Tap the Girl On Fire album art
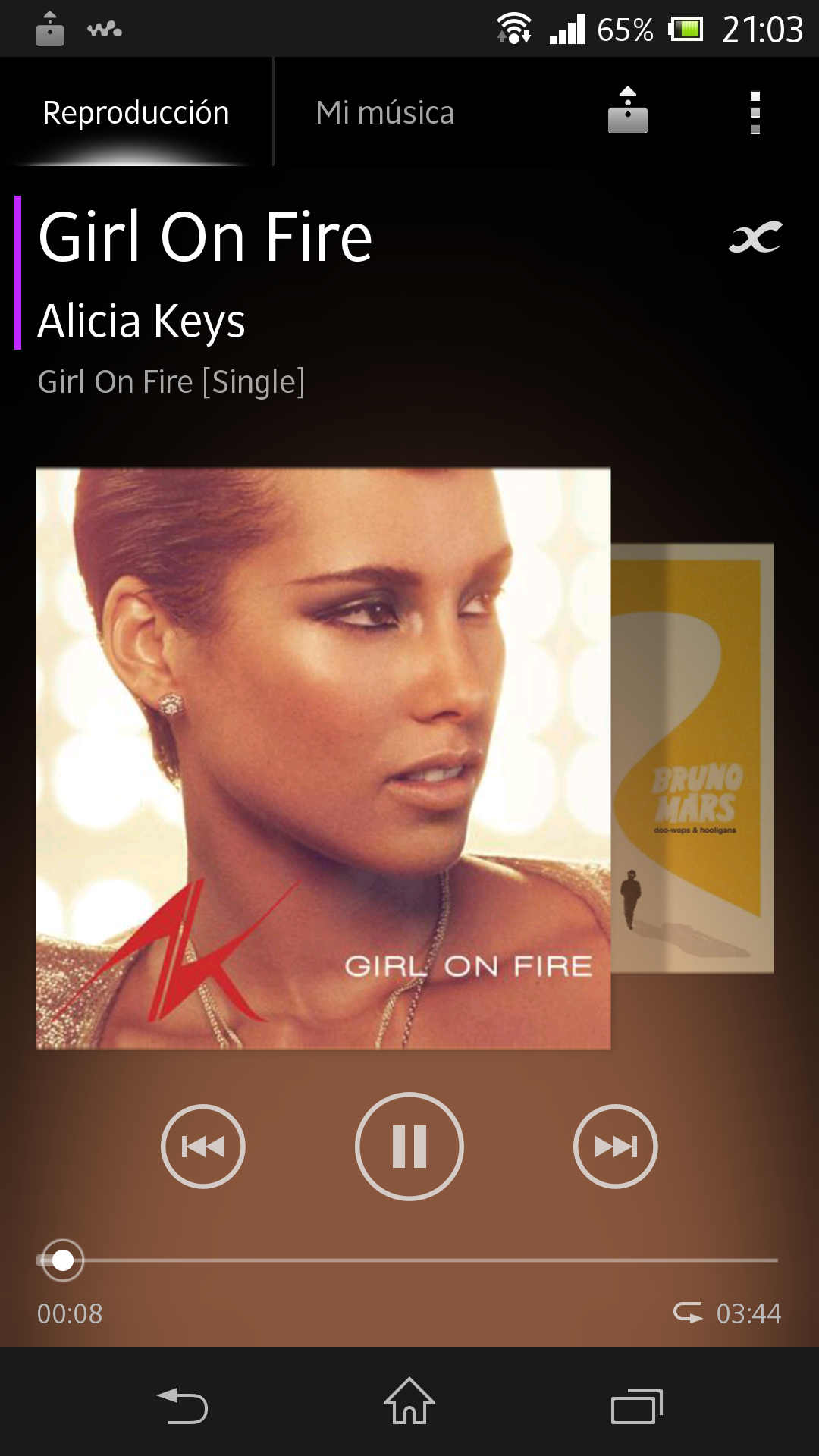The image size is (819, 1456). (323, 758)
